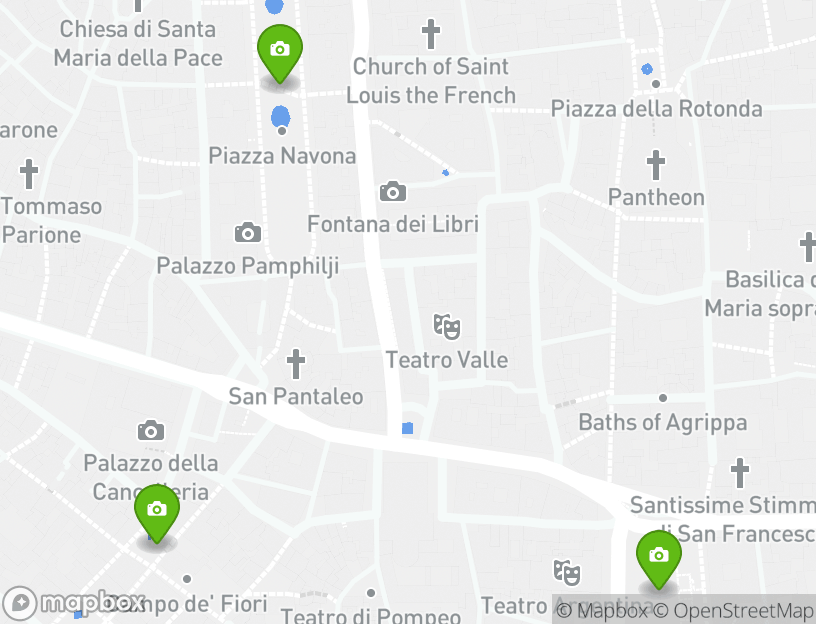Tap the green camera pin near Piazza Navona
Image resolution: width=816 pixels, height=624 pixels.
pyautogui.click(x=280, y=51)
